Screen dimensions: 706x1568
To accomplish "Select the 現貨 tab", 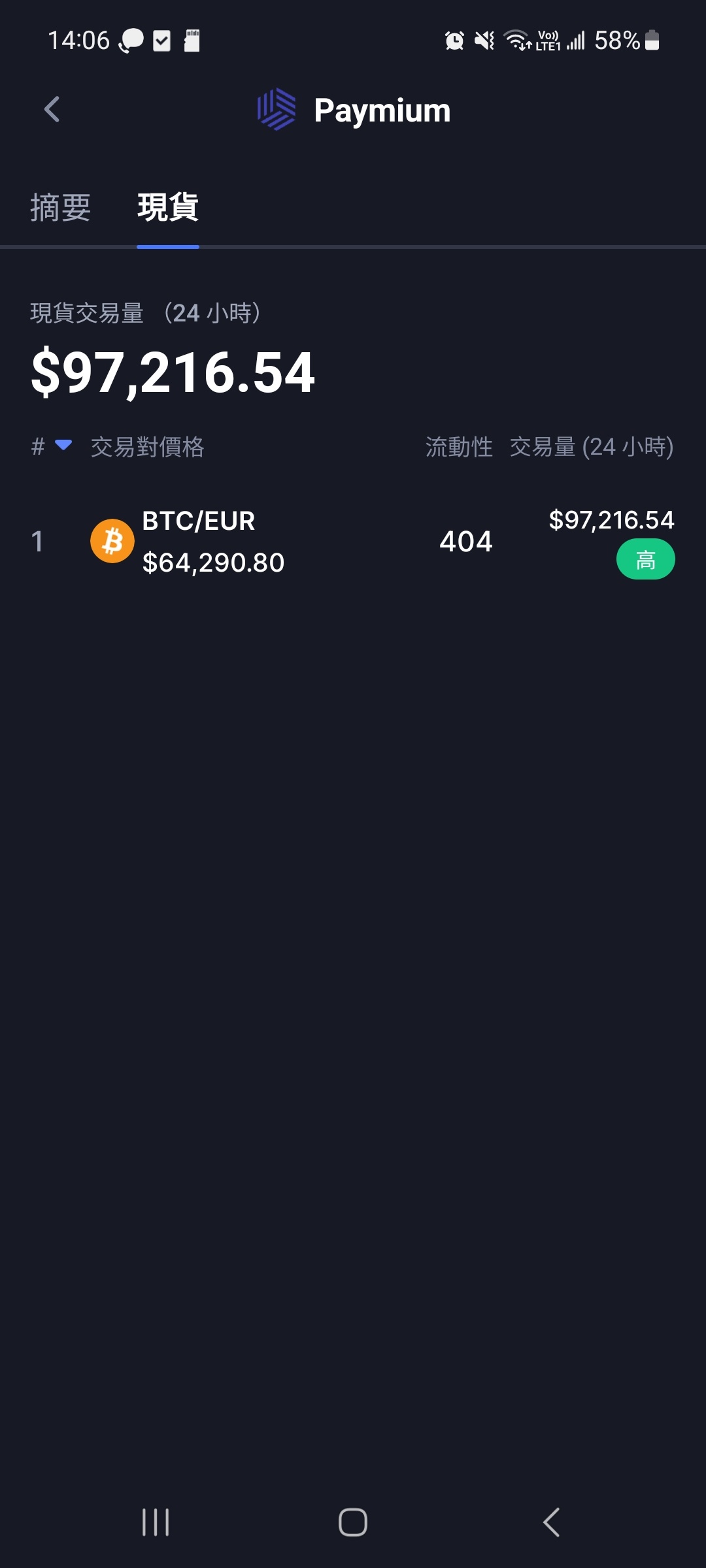I will tap(168, 208).
